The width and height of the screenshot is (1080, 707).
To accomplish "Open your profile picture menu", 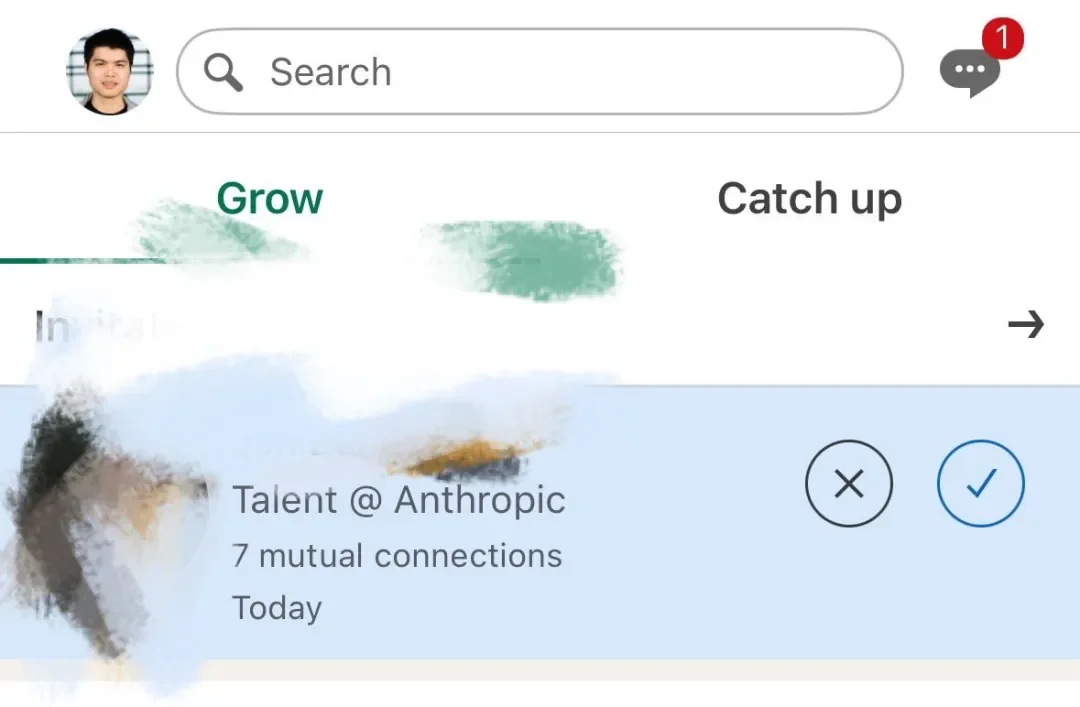I will (110, 72).
